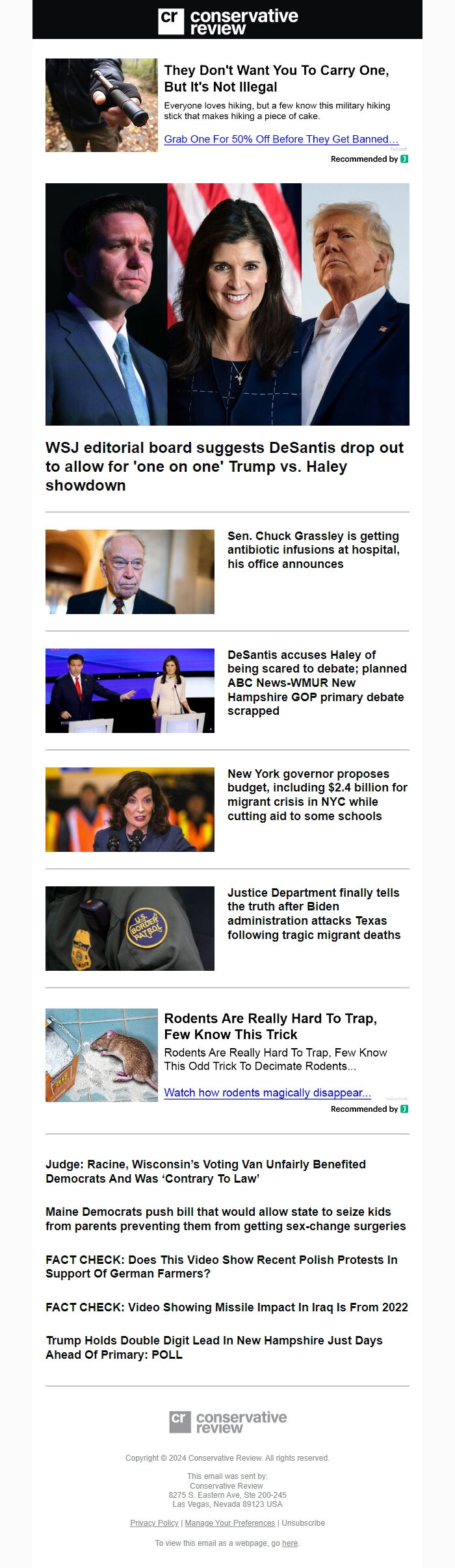The height and width of the screenshot is (1568, 455).
Task: Open the Racine, Wisconsin voting van article
Action: tap(205, 1171)
